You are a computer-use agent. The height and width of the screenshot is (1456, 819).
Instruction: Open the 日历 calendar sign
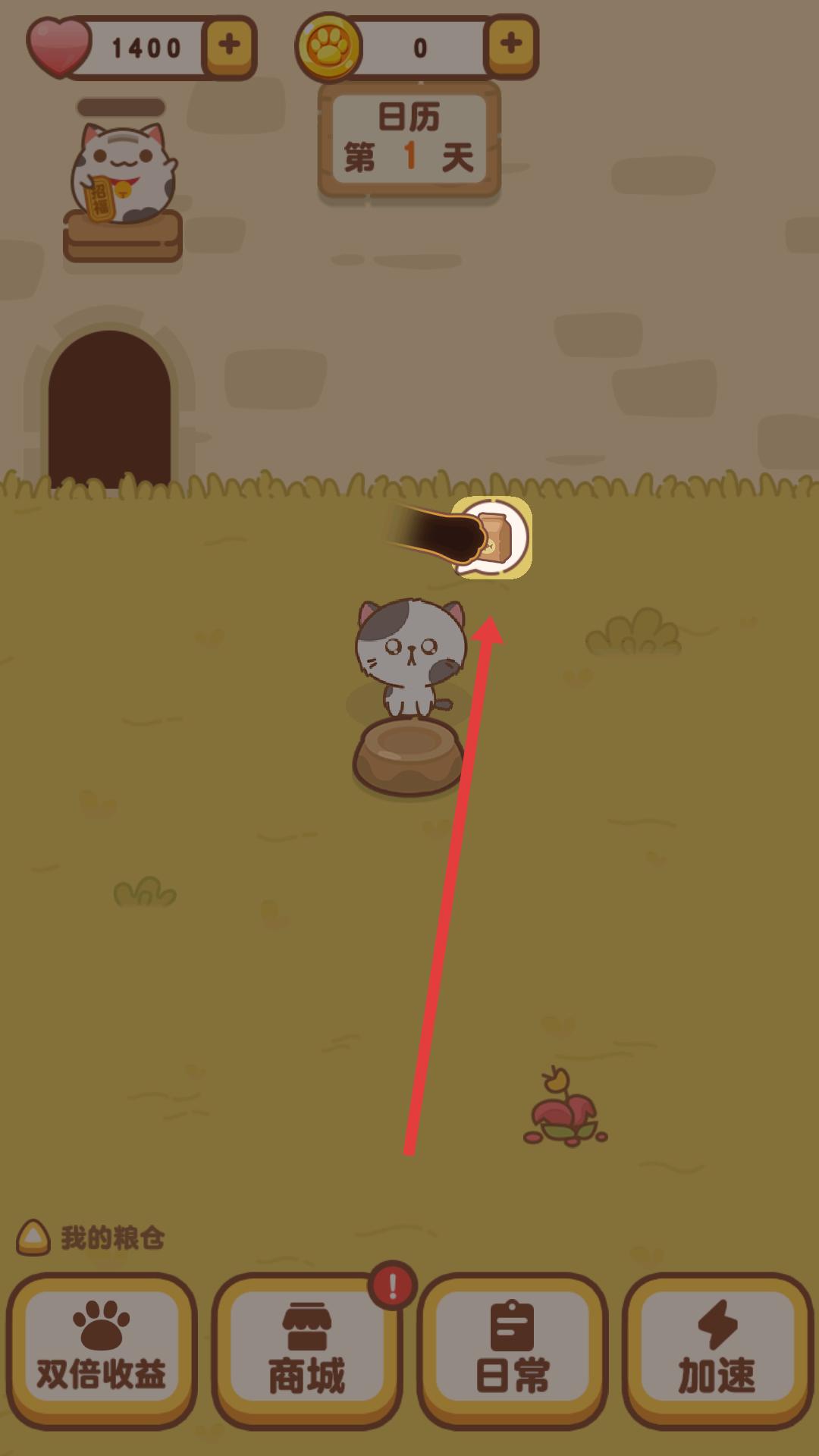point(409,140)
